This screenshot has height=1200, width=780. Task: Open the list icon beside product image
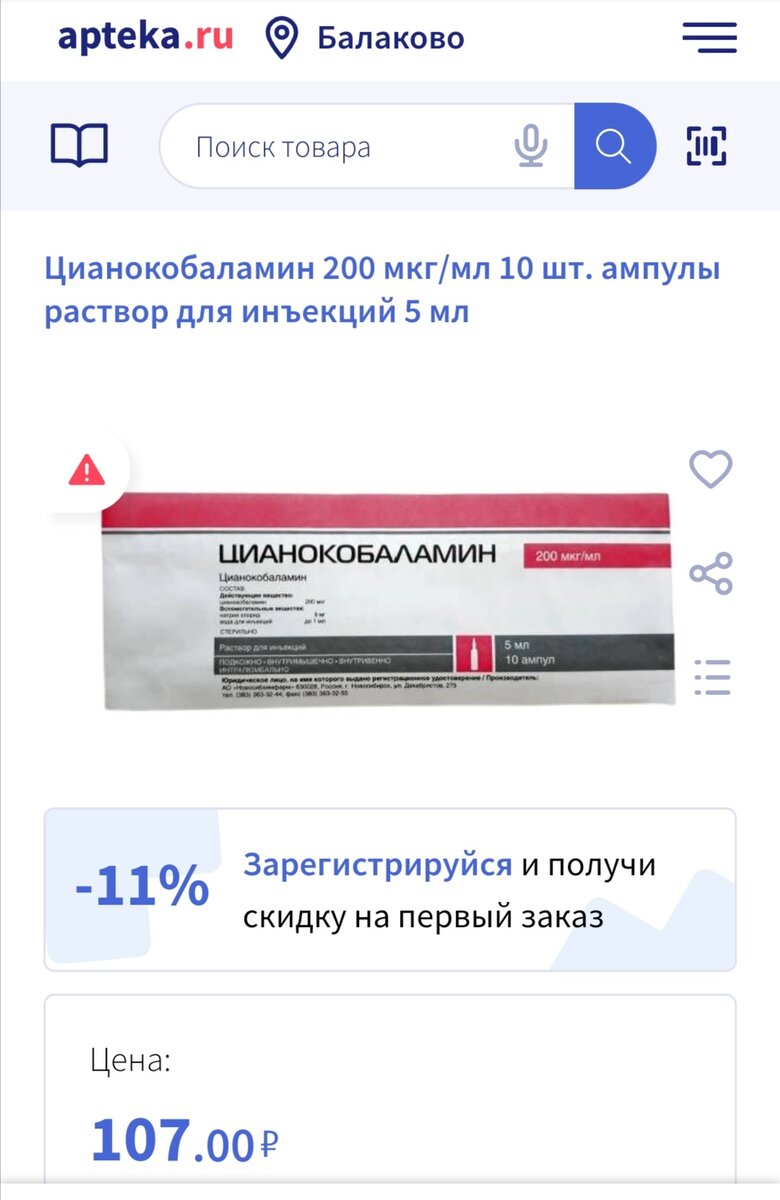[x=712, y=677]
